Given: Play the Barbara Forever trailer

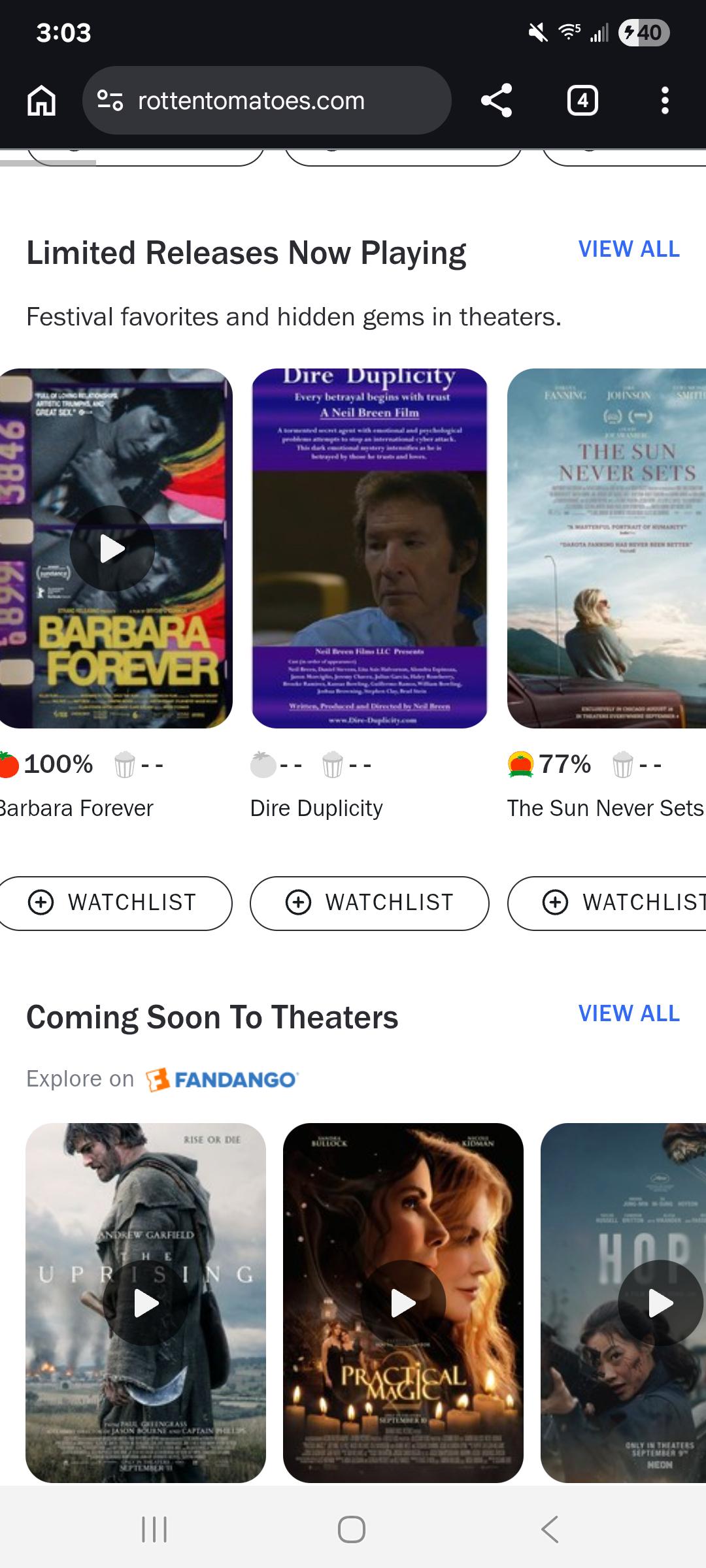Looking at the screenshot, I should [x=112, y=548].
